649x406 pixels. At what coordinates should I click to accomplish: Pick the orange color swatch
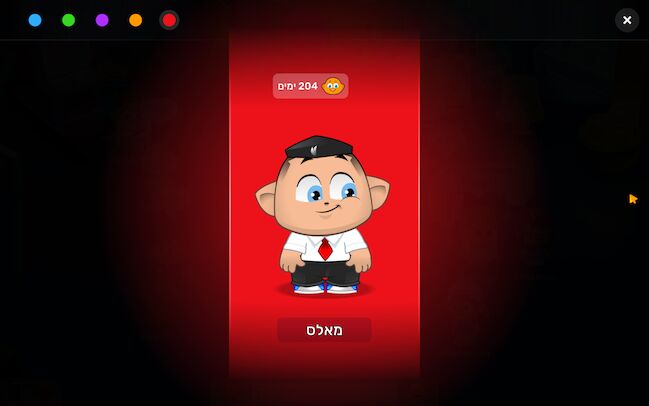click(x=135, y=20)
